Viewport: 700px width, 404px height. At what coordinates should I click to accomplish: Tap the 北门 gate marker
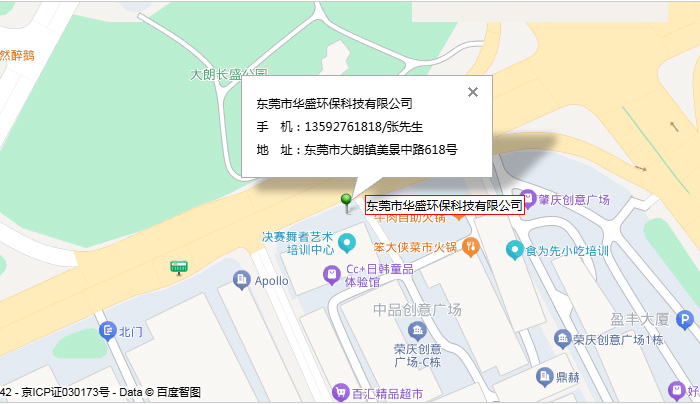tap(106, 330)
